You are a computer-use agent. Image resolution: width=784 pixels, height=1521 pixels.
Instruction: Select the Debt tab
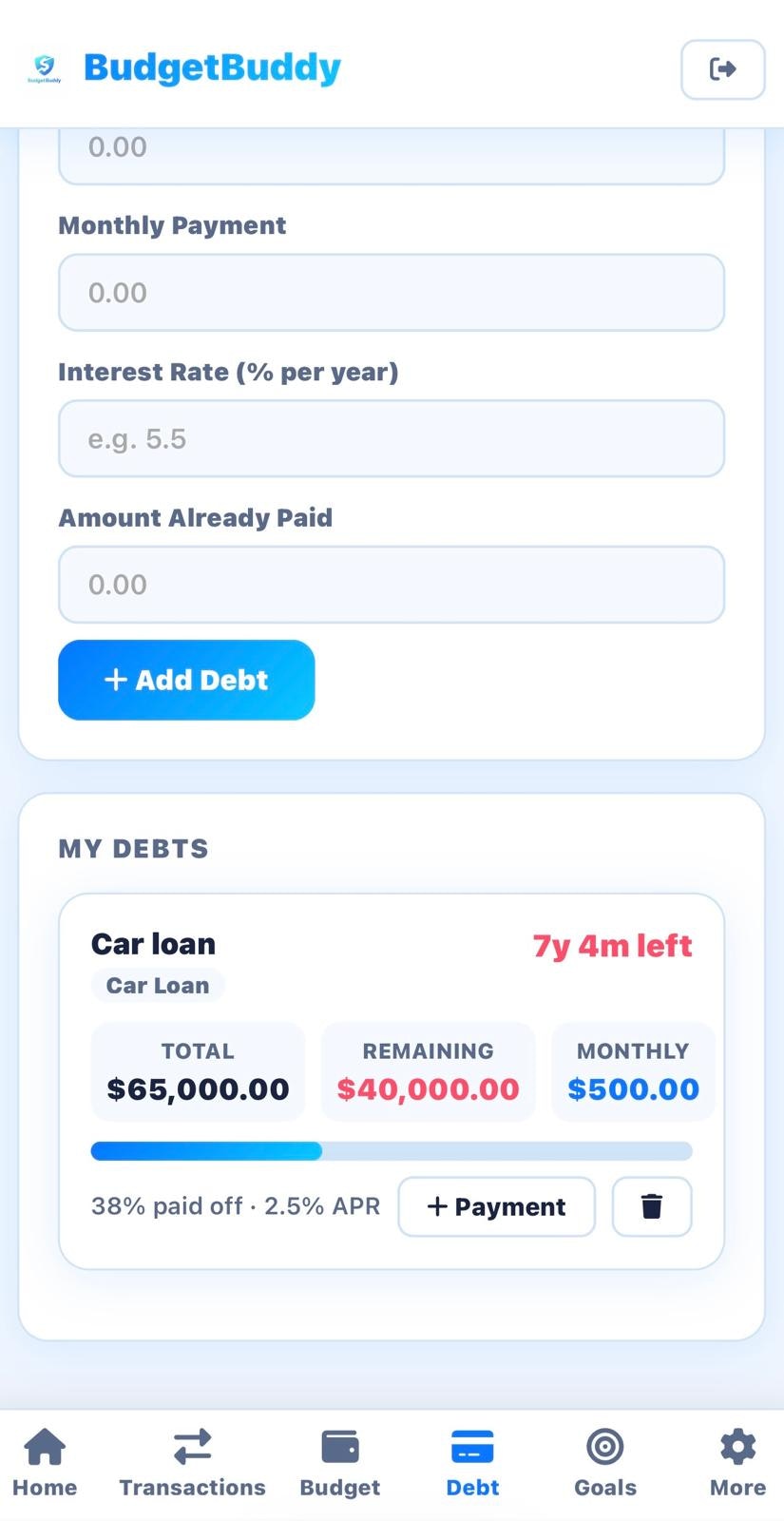pyautogui.click(x=472, y=1464)
